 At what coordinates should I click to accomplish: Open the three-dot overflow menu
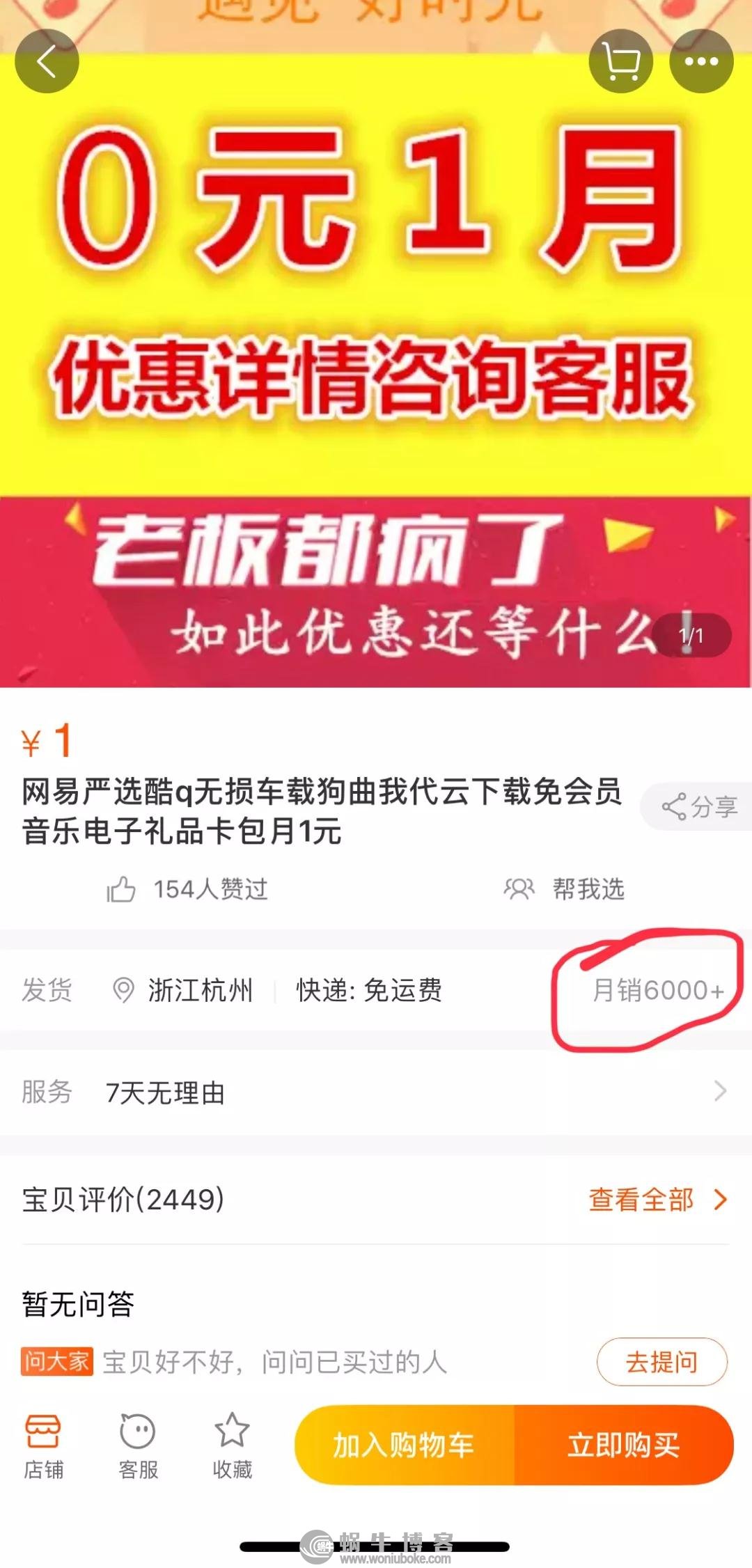(x=701, y=62)
